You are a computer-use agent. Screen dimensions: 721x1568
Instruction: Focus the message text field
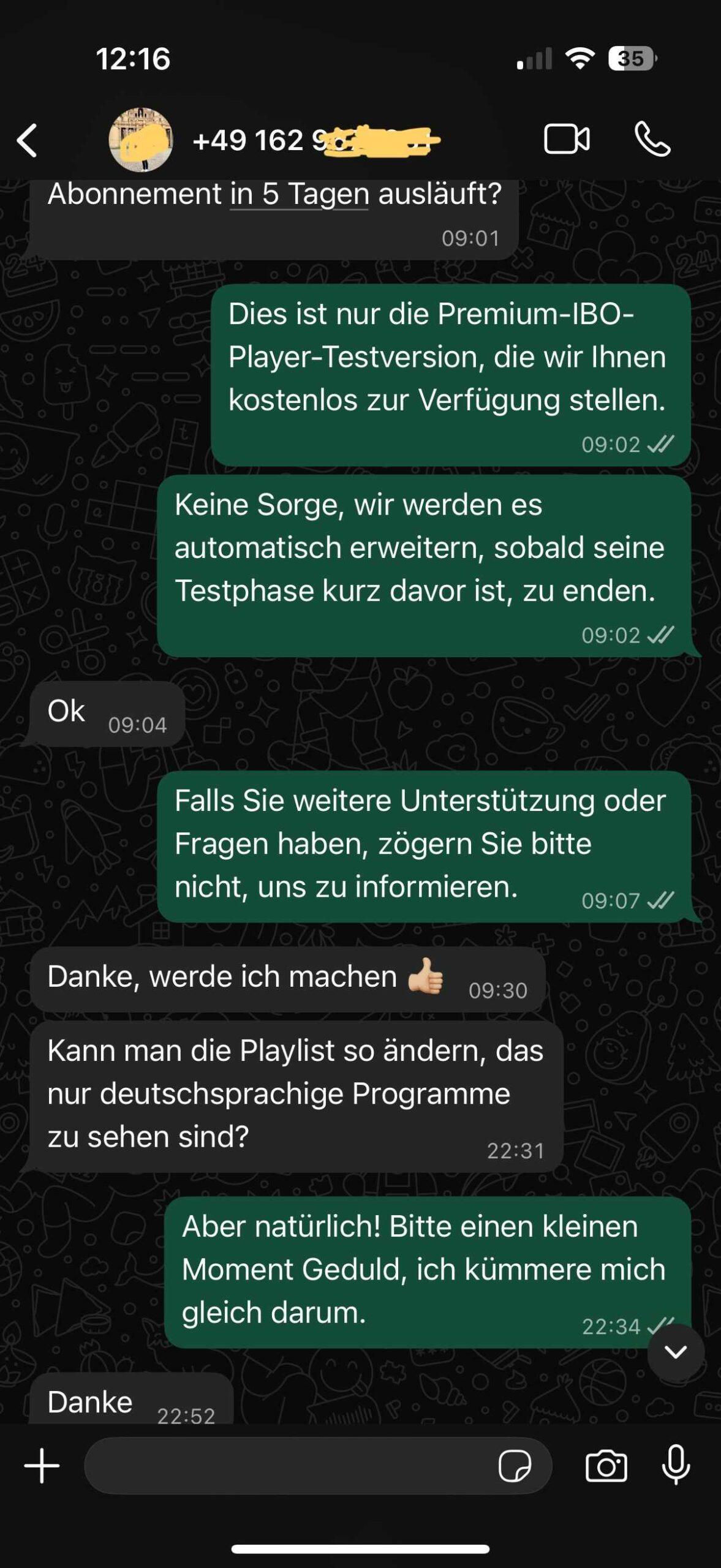[288, 1466]
